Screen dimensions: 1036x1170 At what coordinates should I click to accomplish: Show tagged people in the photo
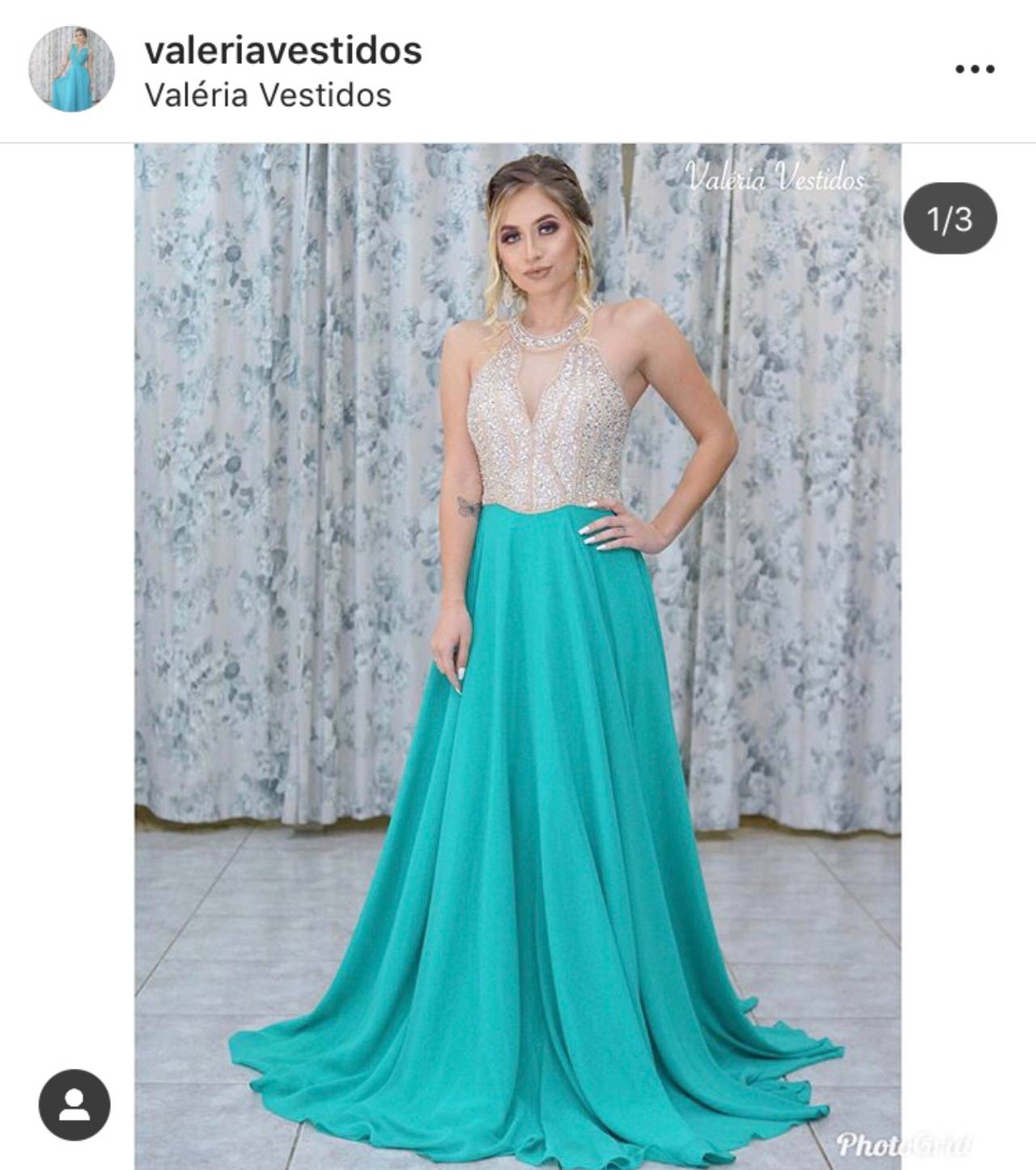pyautogui.click(x=74, y=1105)
